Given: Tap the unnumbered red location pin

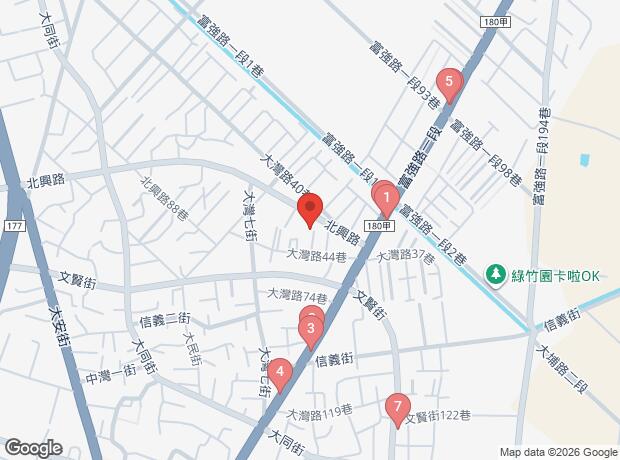Looking at the screenshot, I should coord(309,211).
